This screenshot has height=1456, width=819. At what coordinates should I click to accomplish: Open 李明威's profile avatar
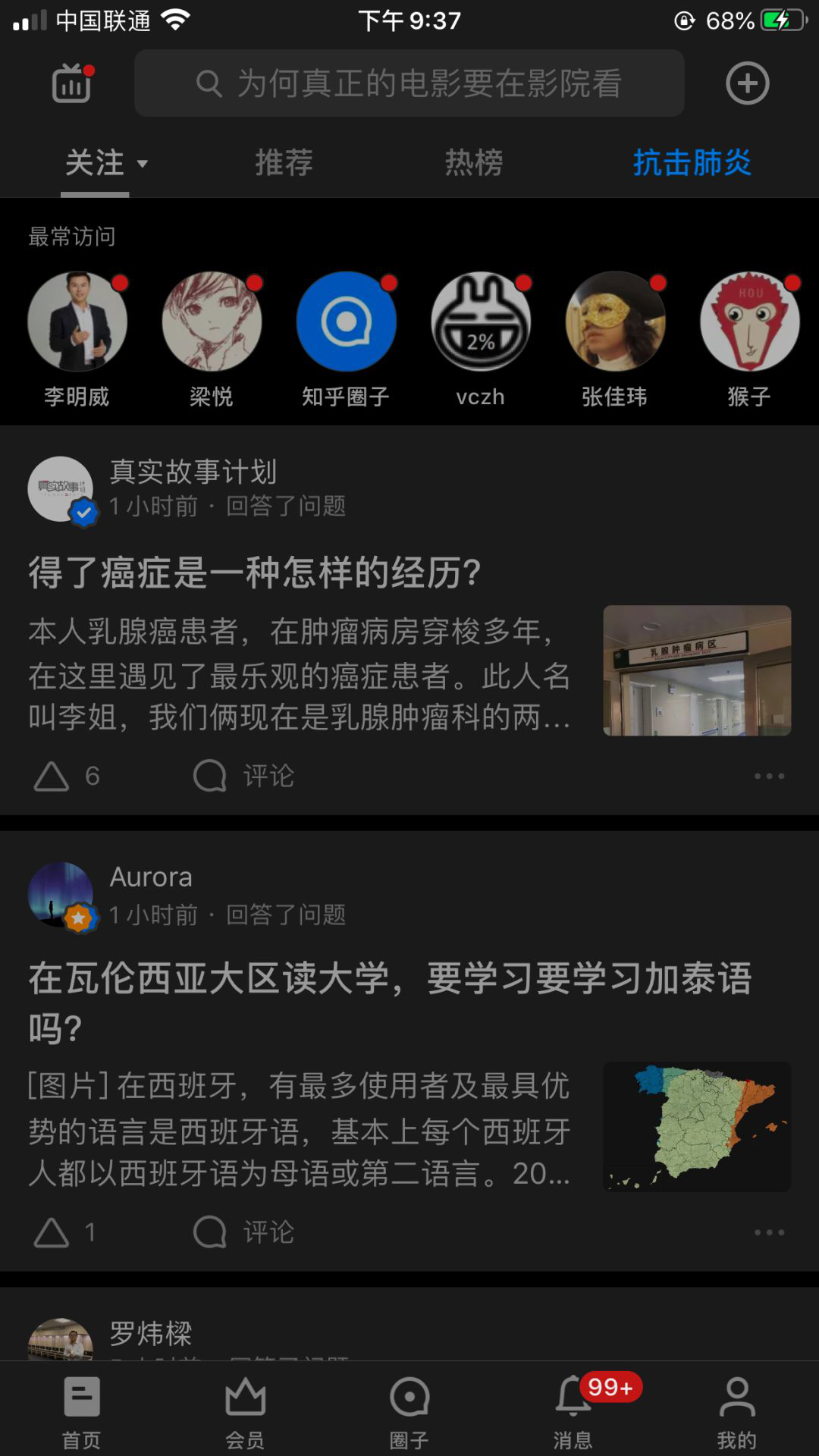[x=77, y=322]
